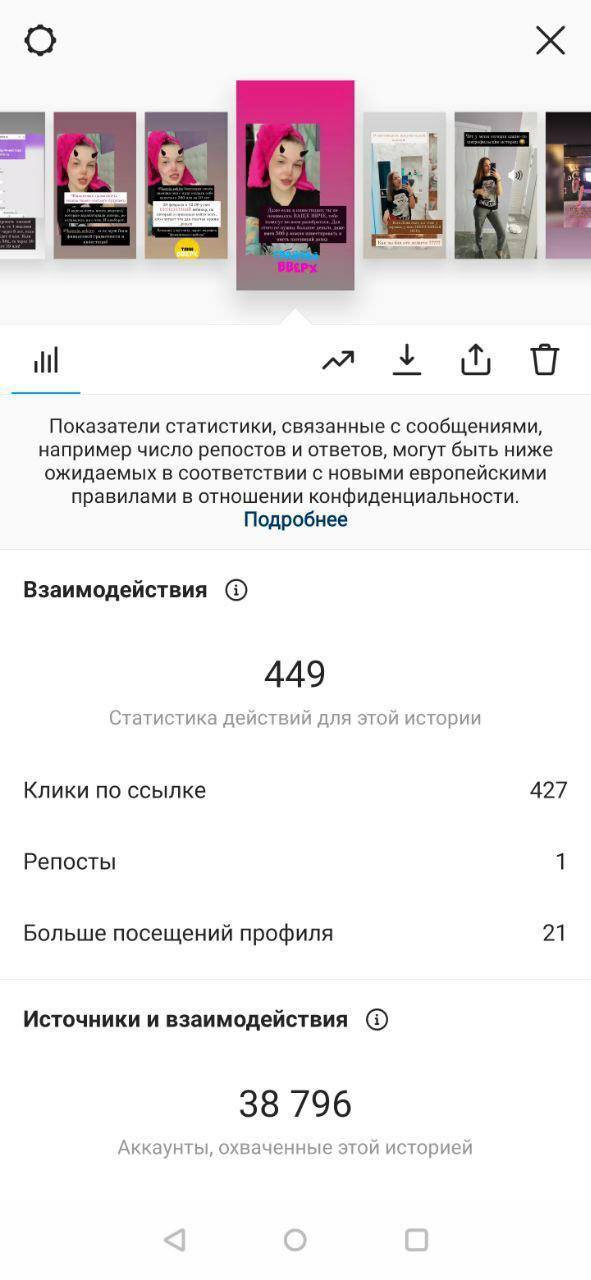
Task: Close the story insights screen
Action: tap(550, 41)
